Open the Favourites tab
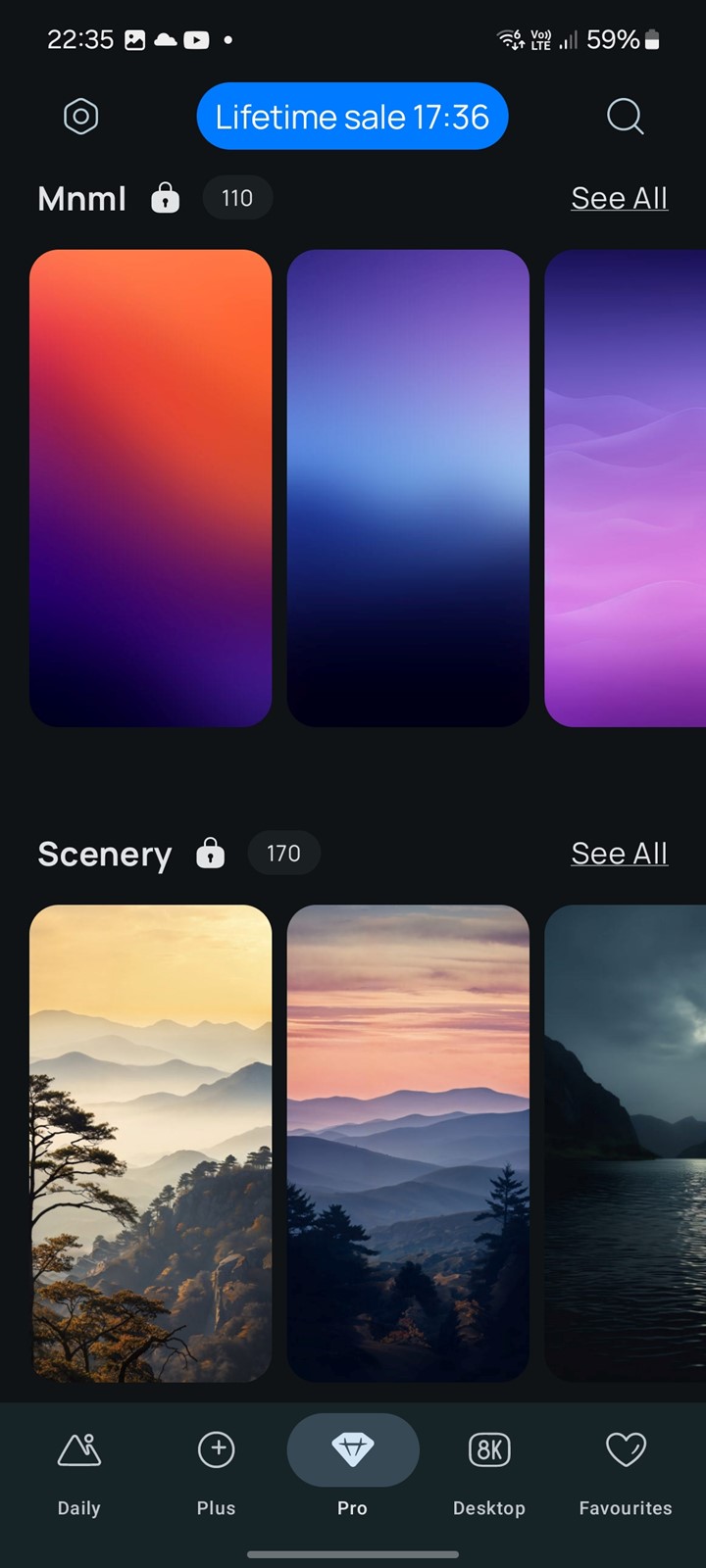The image size is (706, 1568). click(626, 1473)
